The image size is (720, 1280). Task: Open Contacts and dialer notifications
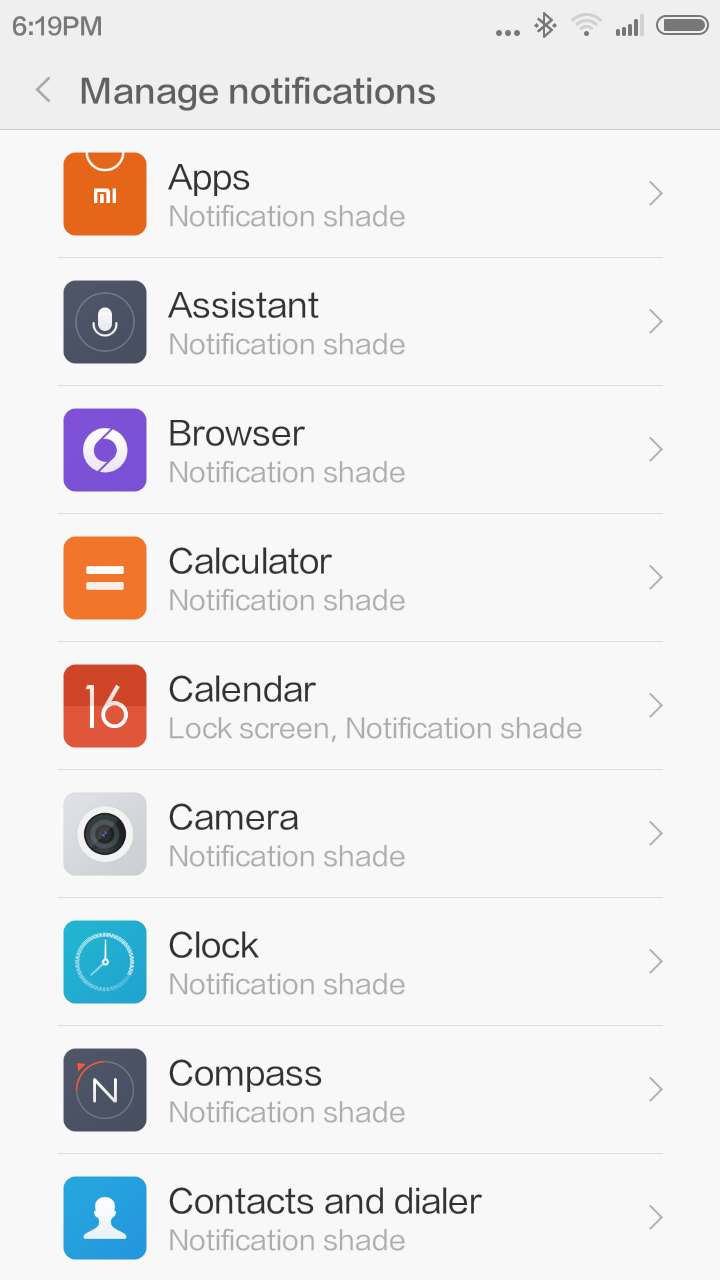point(360,1217)
